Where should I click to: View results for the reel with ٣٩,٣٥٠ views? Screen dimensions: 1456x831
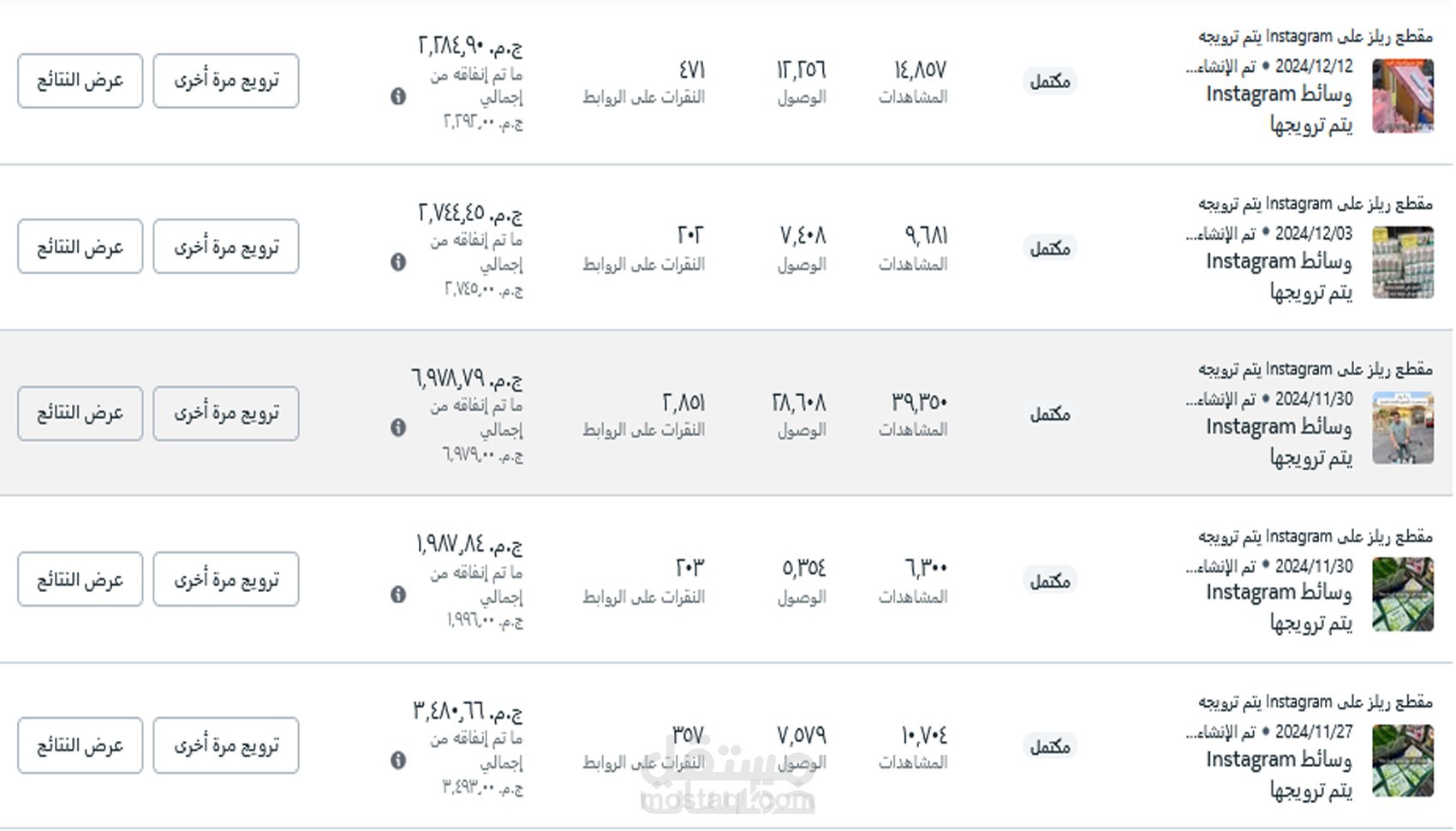(80, 413)
